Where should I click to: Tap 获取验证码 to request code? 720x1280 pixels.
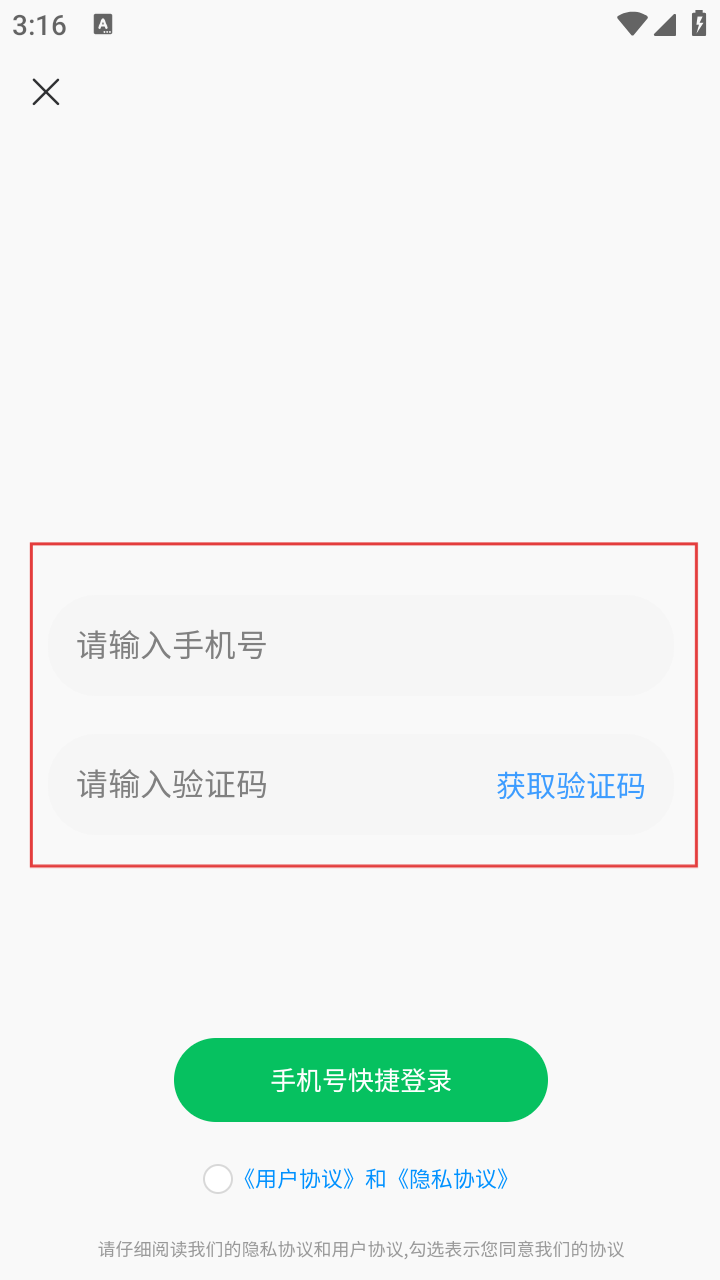click(x=570, y=786)
